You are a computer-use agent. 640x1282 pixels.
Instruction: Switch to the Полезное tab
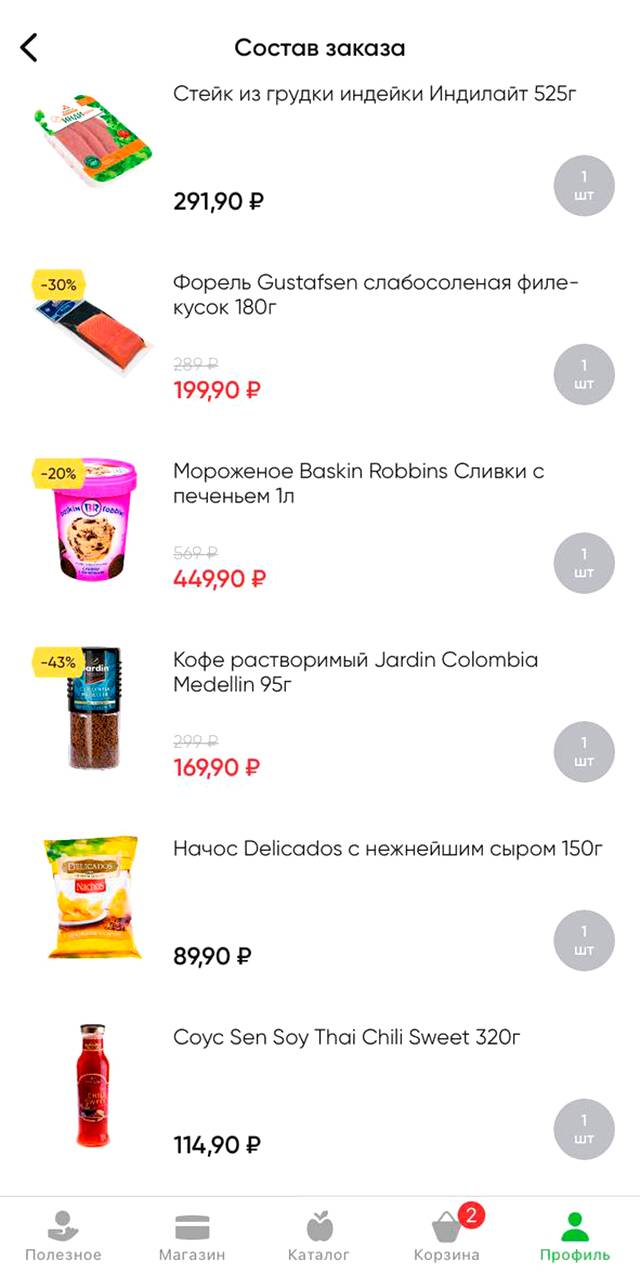point(63,1237)
